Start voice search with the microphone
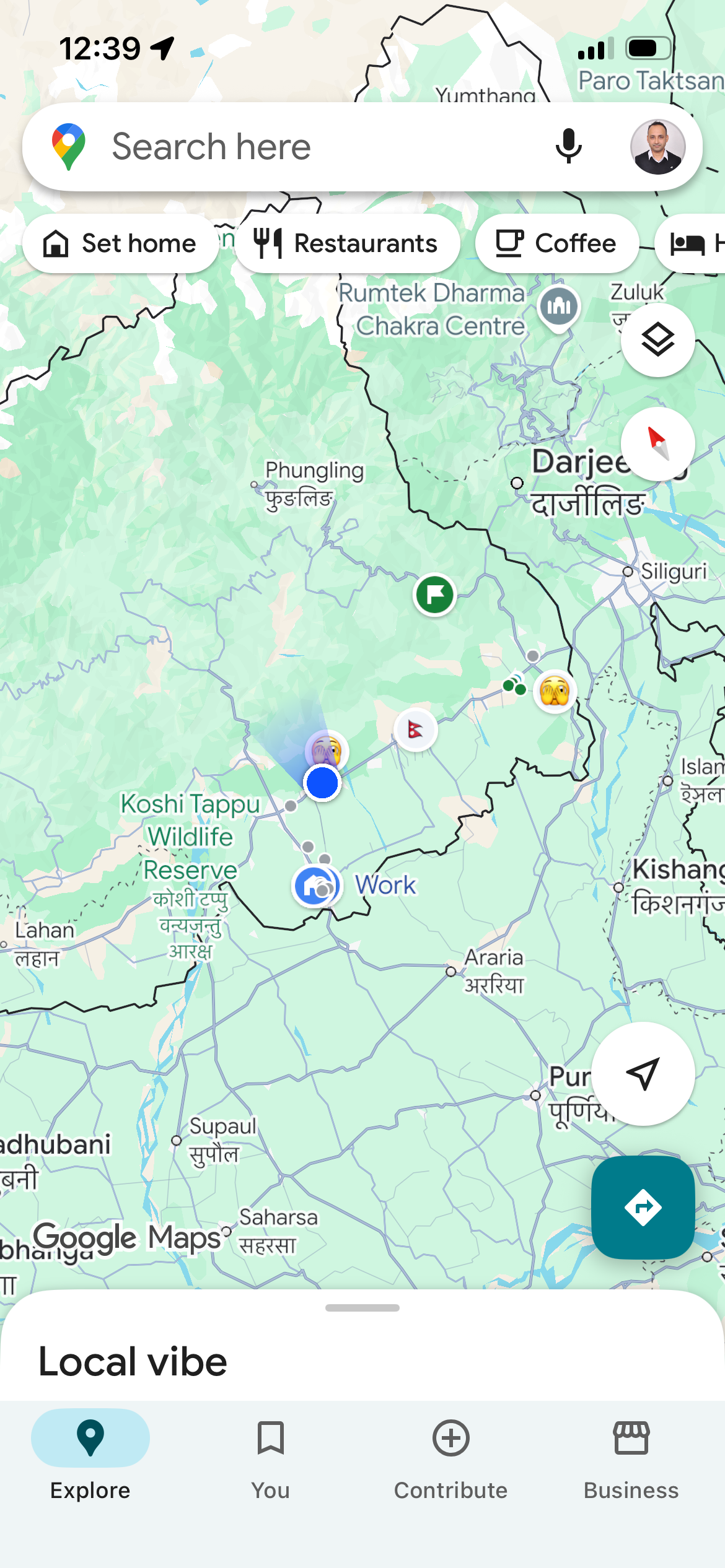This screenshot has height=1568, width=725. 568,147
